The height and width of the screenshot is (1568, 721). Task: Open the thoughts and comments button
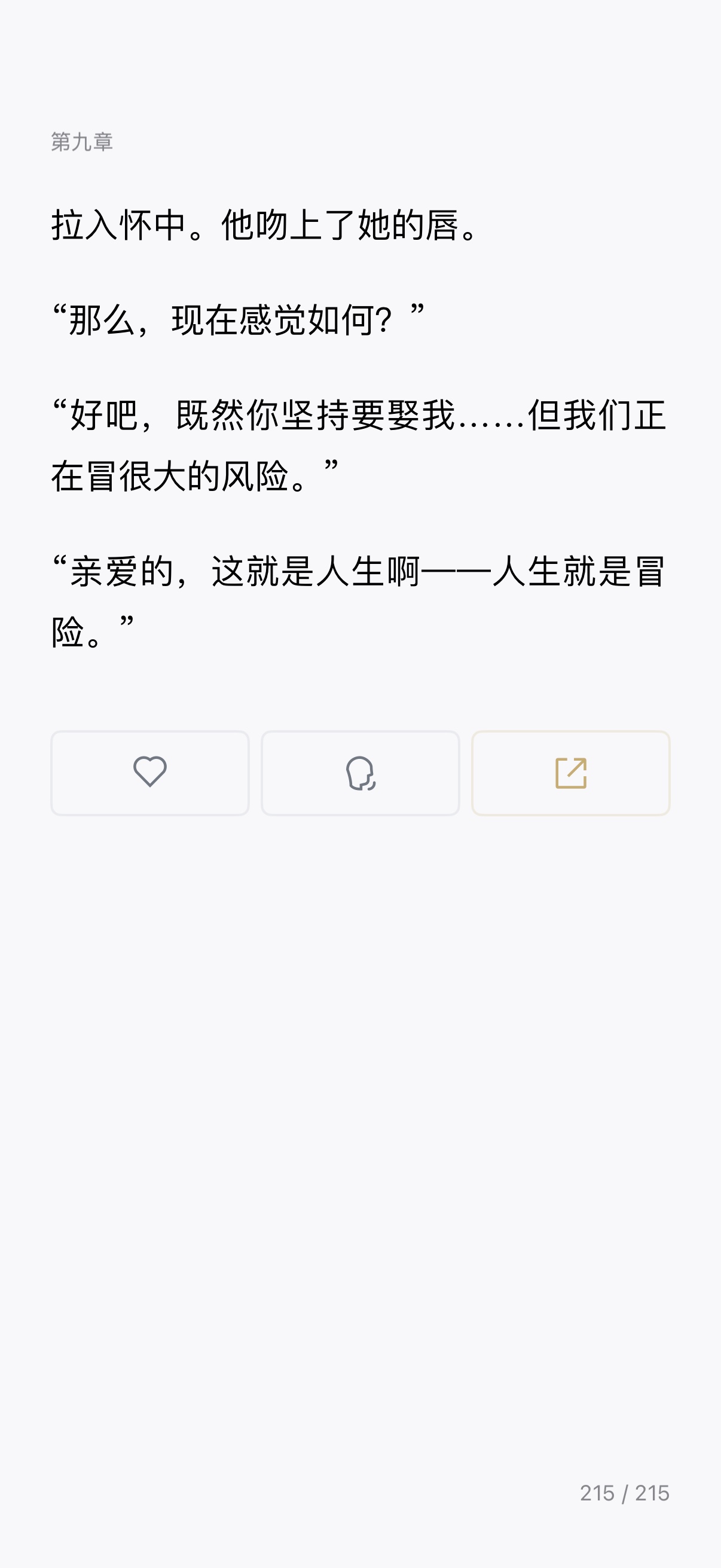(x=360, y=773)
